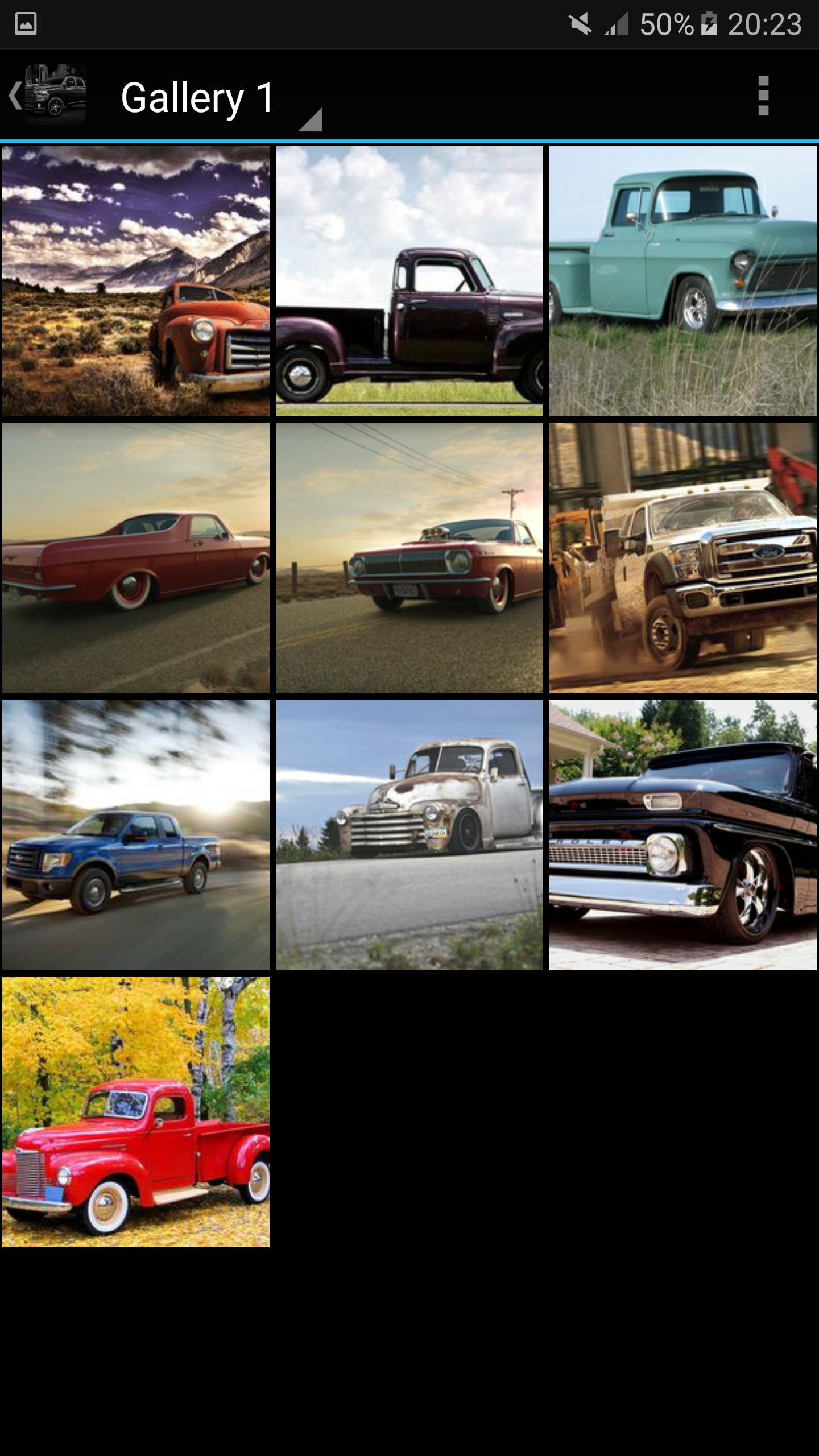The height and width of the screenshot is (1456, 819).
Task: Open the overflow menu
Action: tap(763, 96)
